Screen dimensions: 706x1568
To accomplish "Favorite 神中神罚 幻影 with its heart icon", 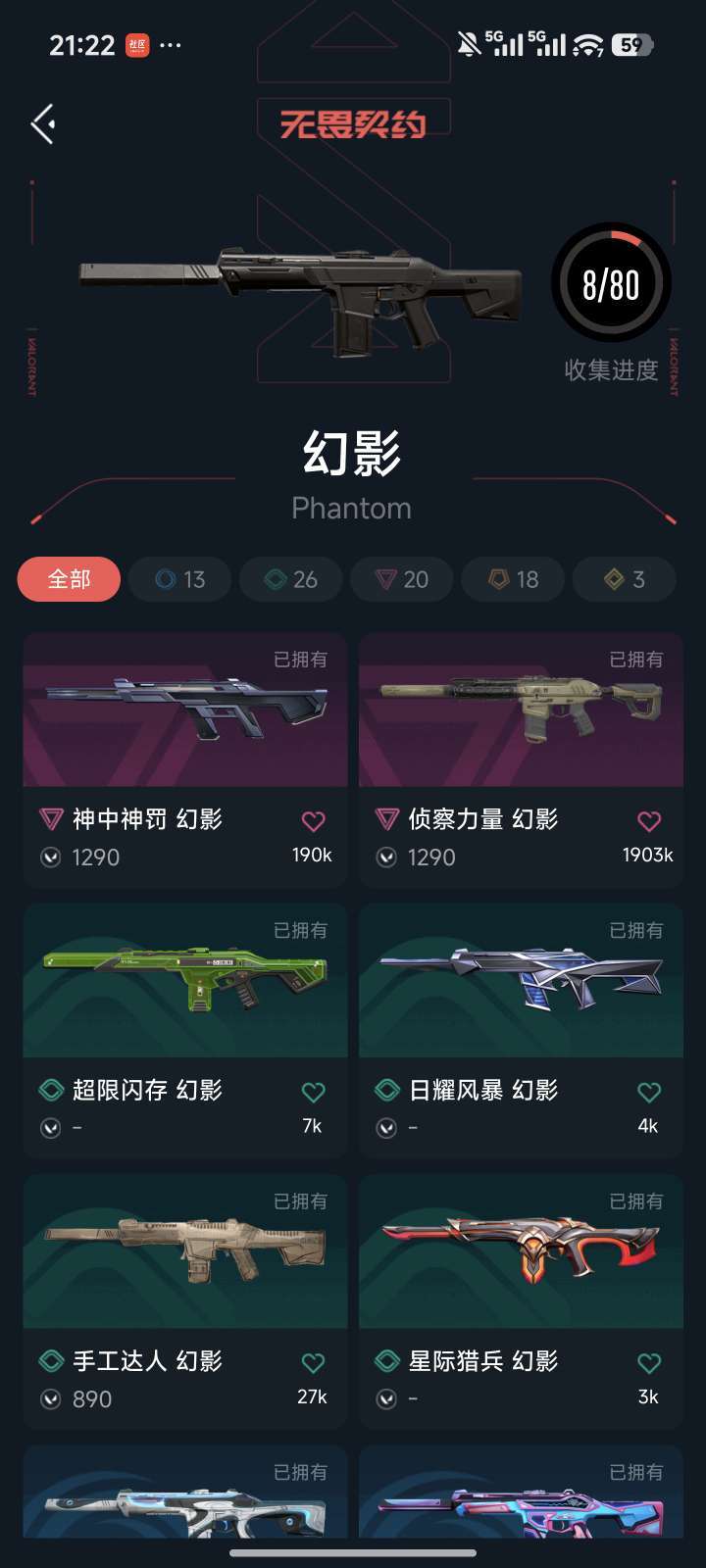I will click(x=313, y=821).
